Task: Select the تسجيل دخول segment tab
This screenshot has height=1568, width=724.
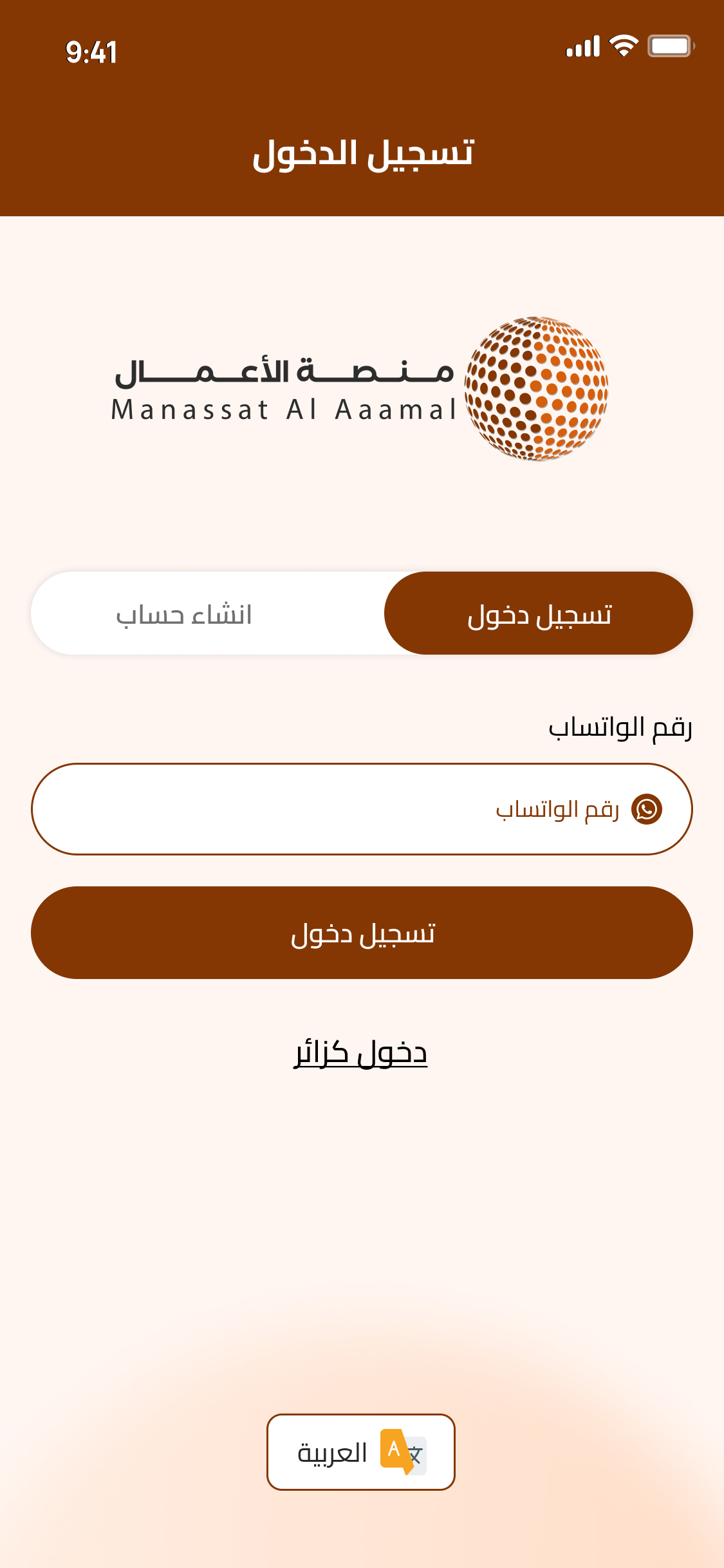Action: (x=539, y=614)
